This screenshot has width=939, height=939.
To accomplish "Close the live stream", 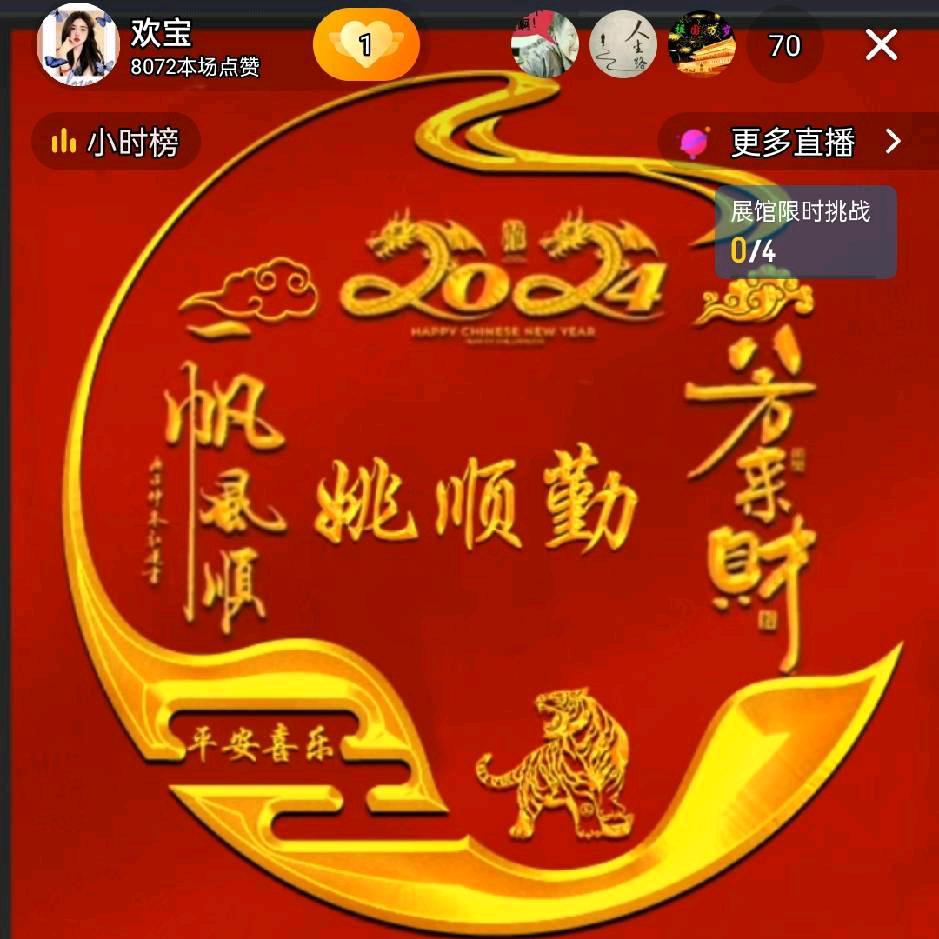I will point(881,45).
